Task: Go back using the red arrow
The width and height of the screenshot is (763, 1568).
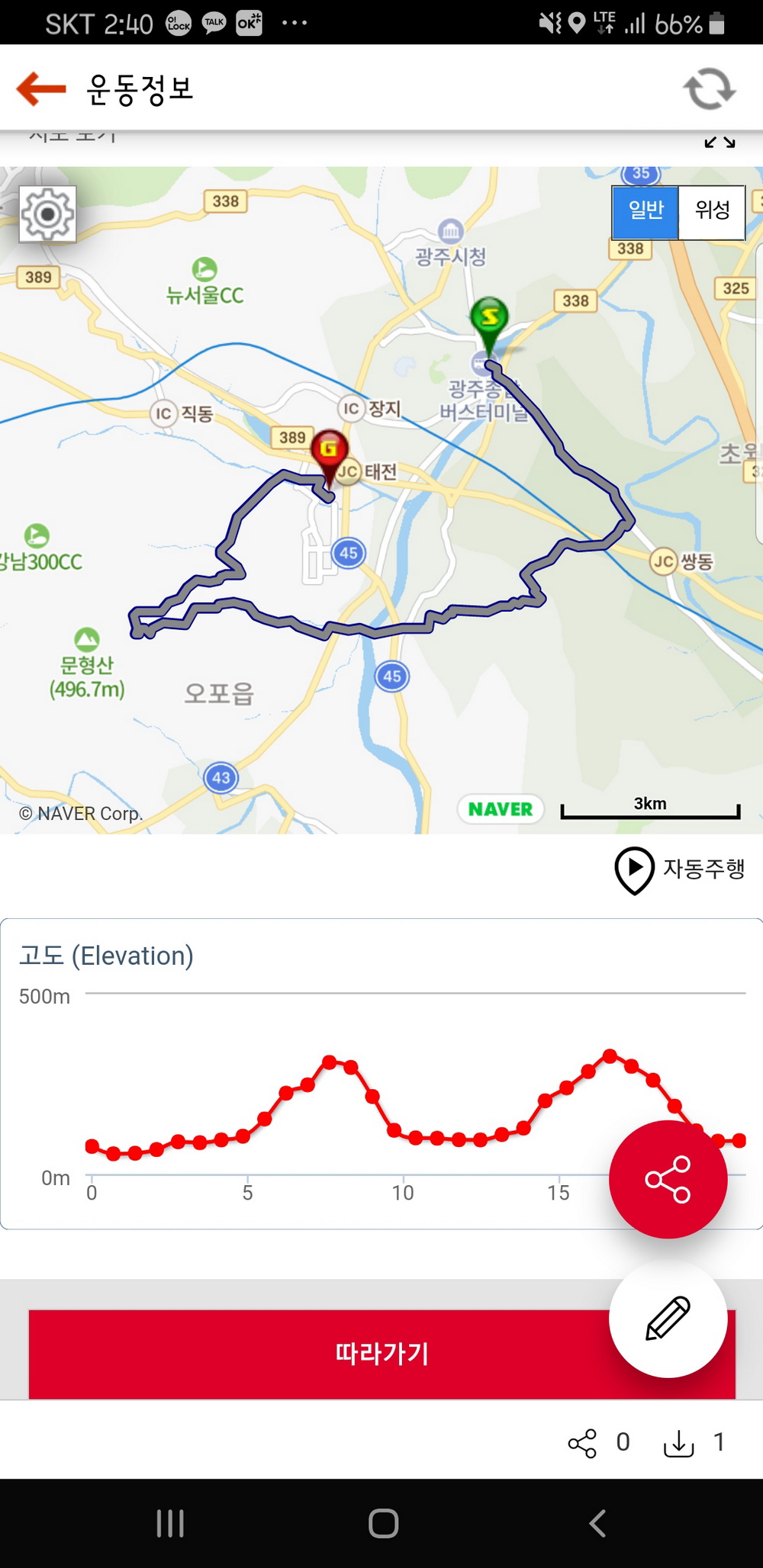Action: point(41,88)
